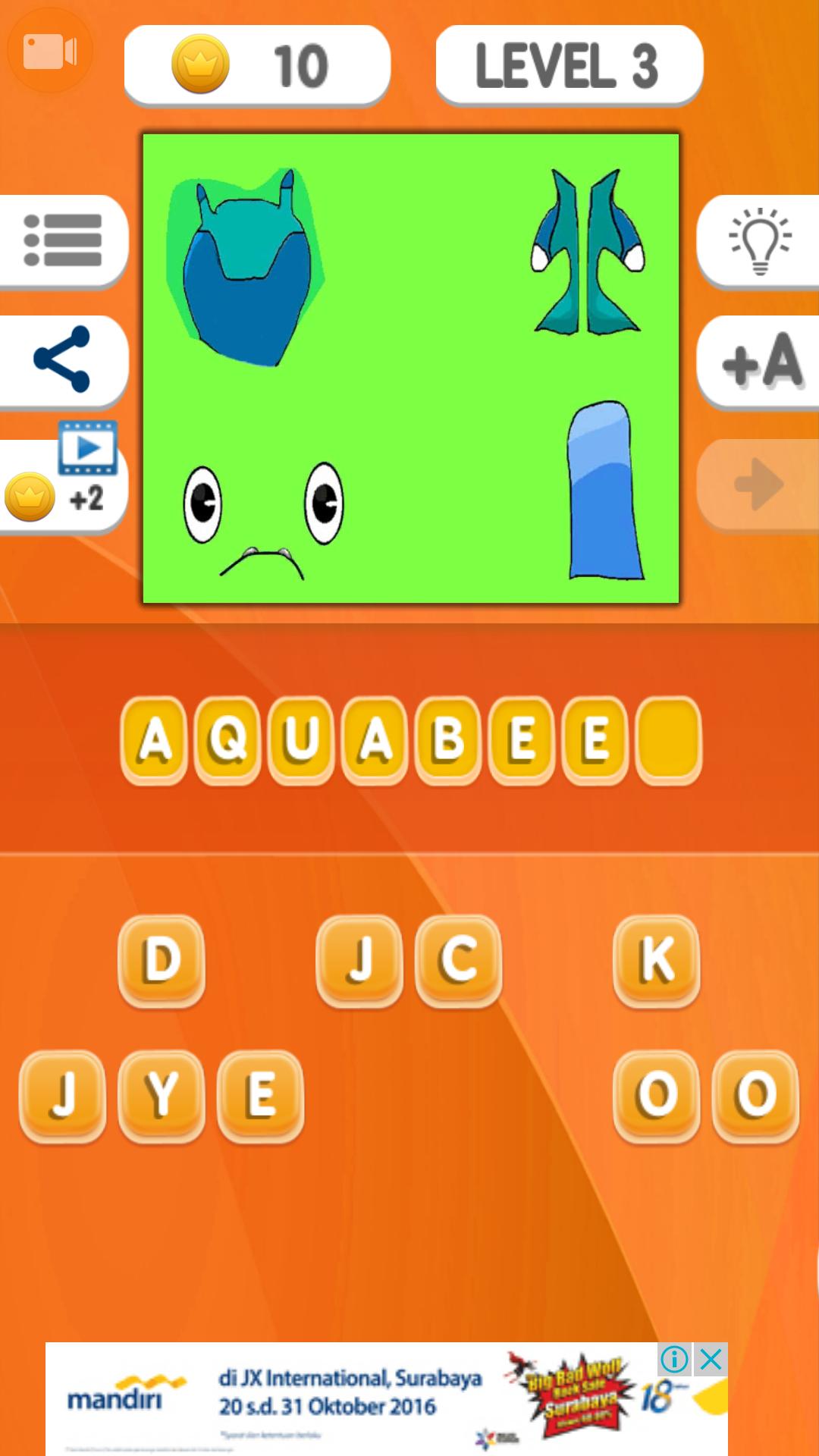Tap the video recording icon
This screenshot has width=819, height=1456.
click(49, 52)
